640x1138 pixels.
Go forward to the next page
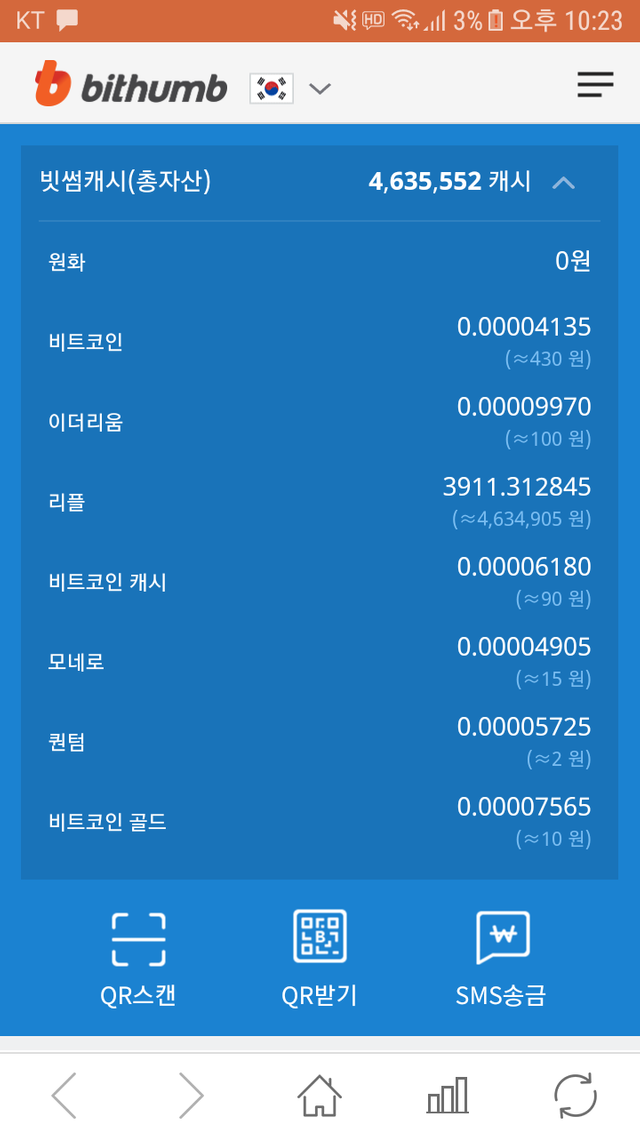pos(191,1095)
